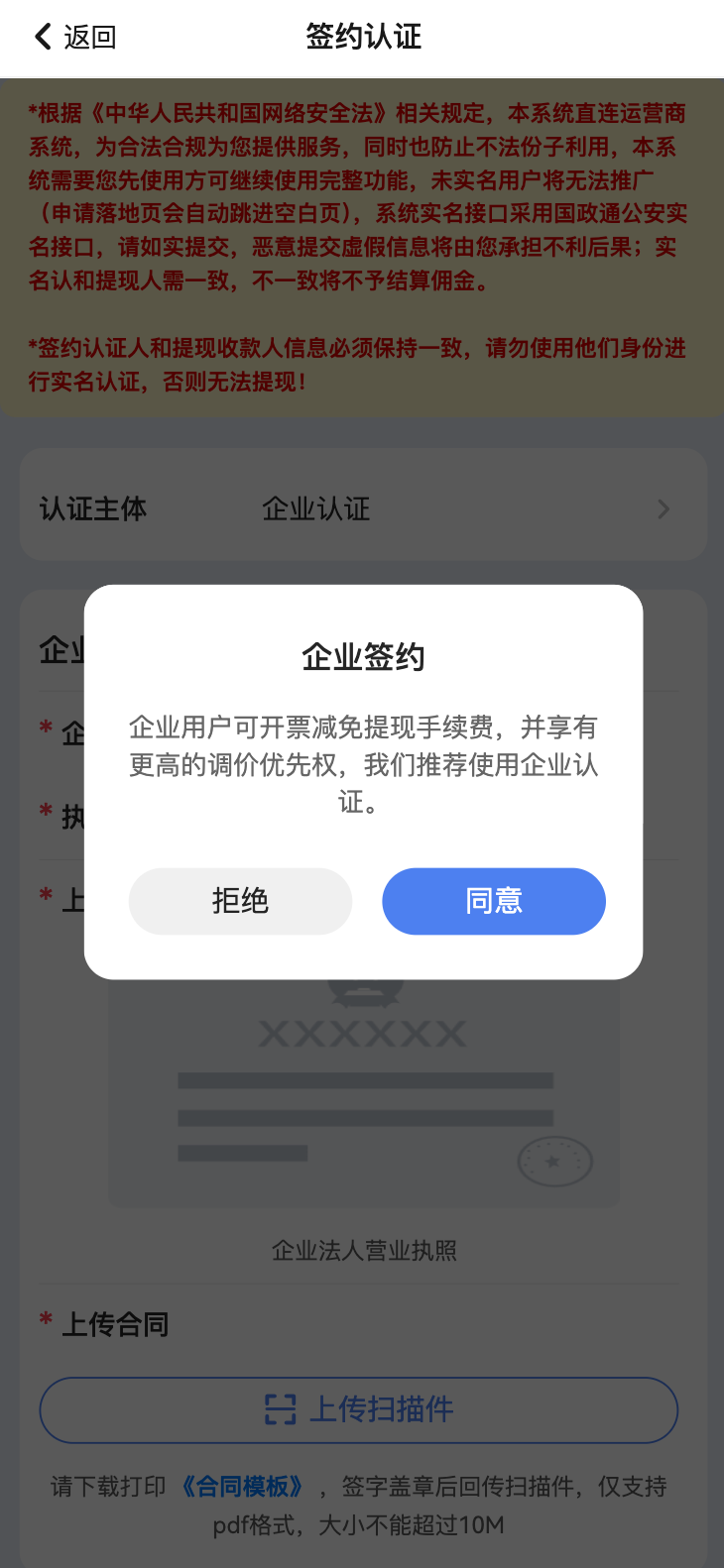Go back using the 返回 arrow
The width and height of the screenshot is (724, 1568).
click(x=73, y=38)
